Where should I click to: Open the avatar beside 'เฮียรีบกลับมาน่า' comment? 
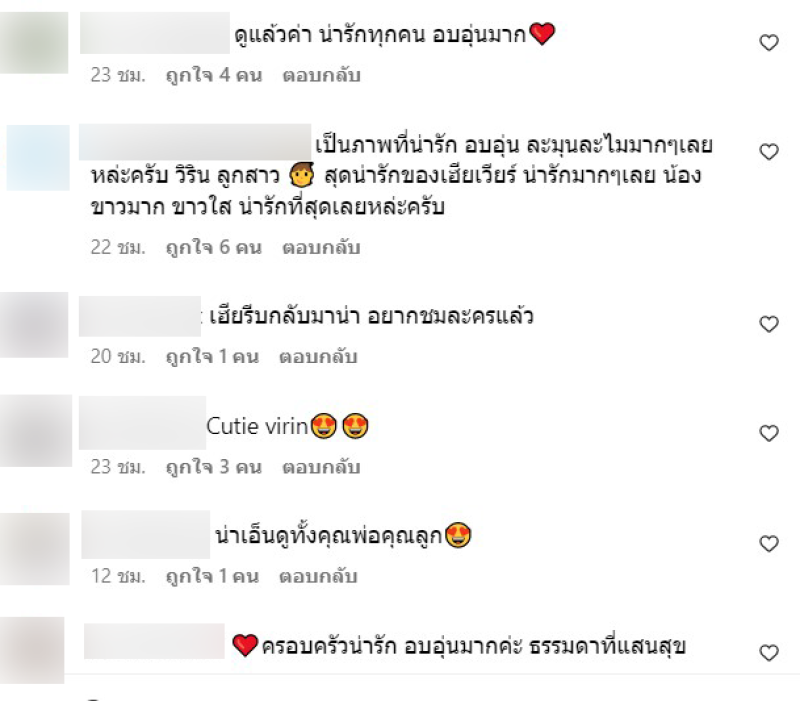click(35, 323)
